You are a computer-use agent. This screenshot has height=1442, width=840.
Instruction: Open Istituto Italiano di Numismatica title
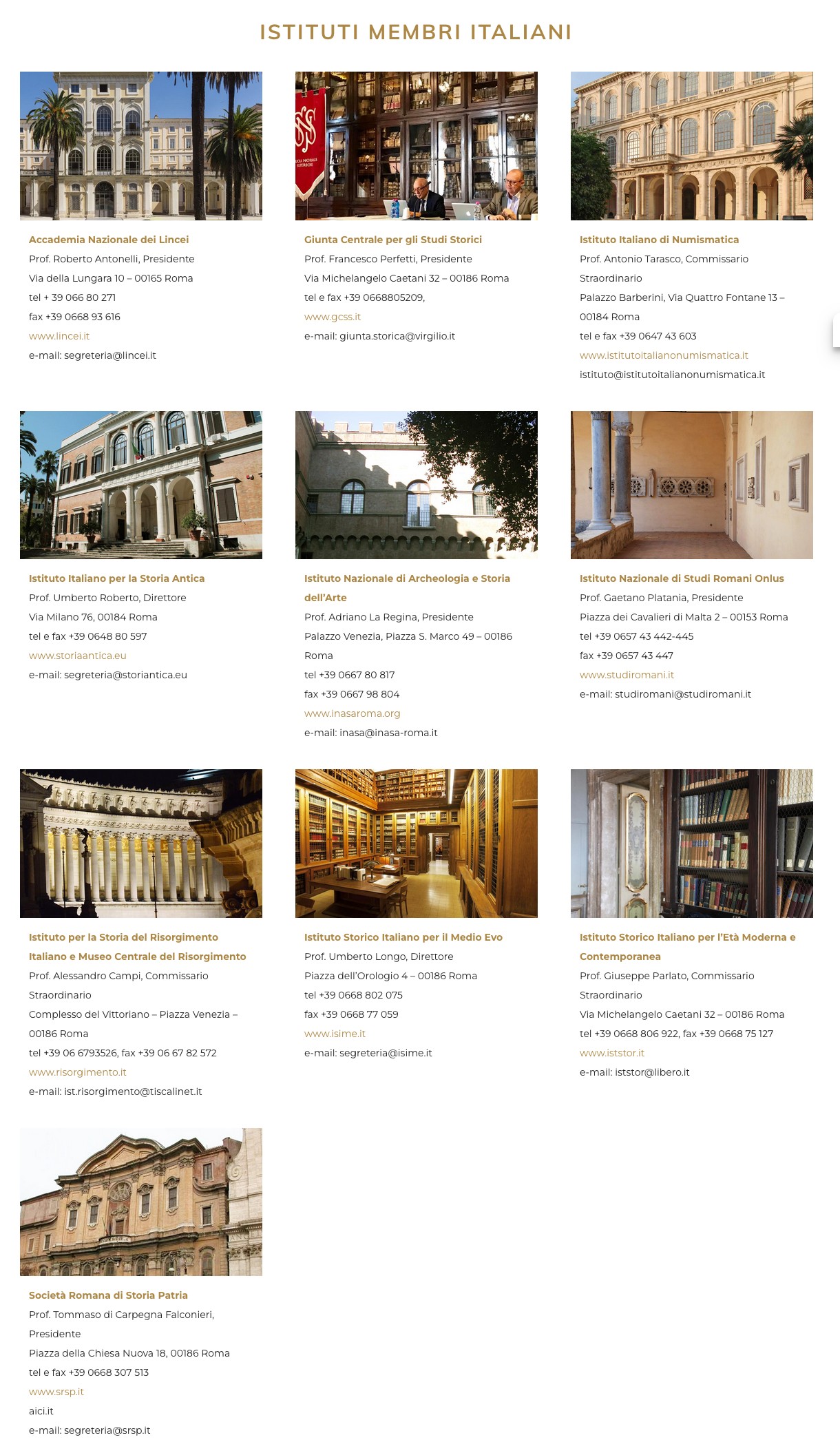click(x=659, y=240)
